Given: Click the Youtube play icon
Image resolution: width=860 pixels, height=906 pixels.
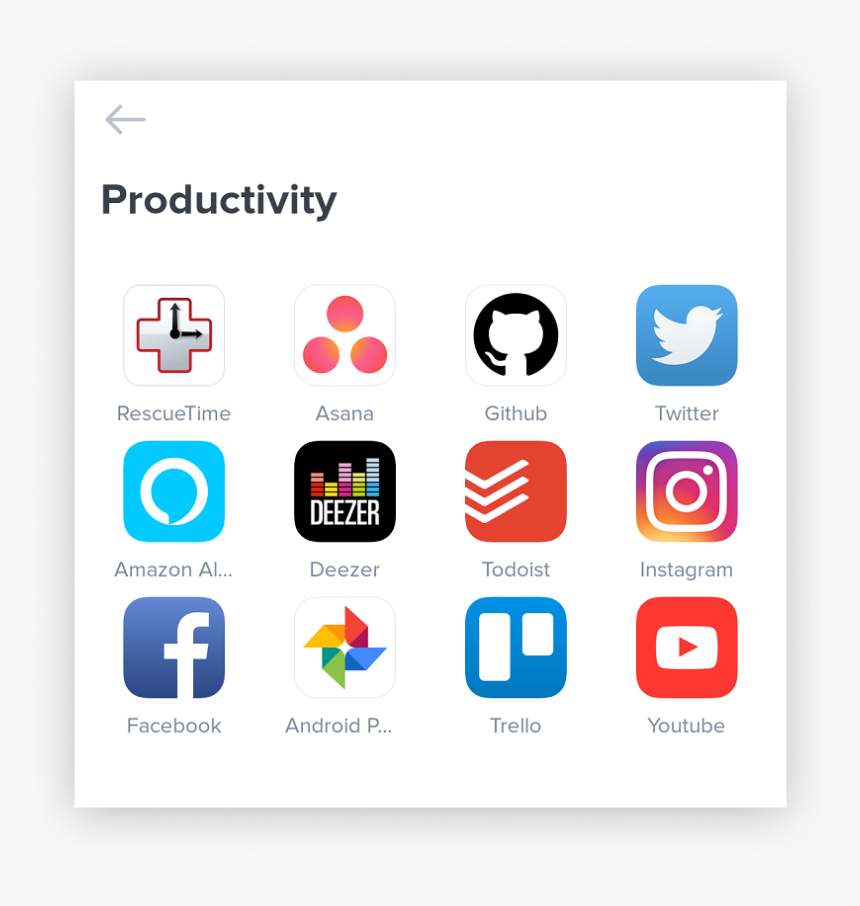Looking at the screenshot, I should 687,647.
